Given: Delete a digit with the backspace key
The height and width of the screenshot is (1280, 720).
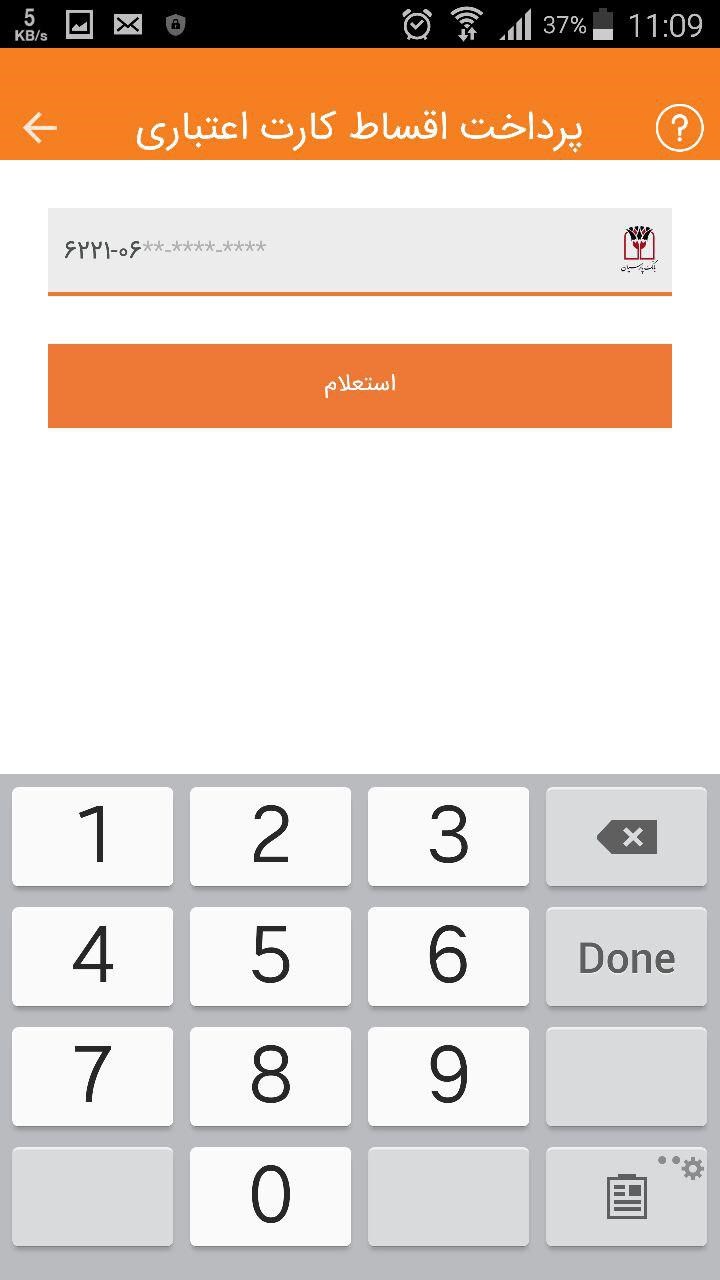Looking at the screenshot, I should pyautogui.click(x=626, y=836).
